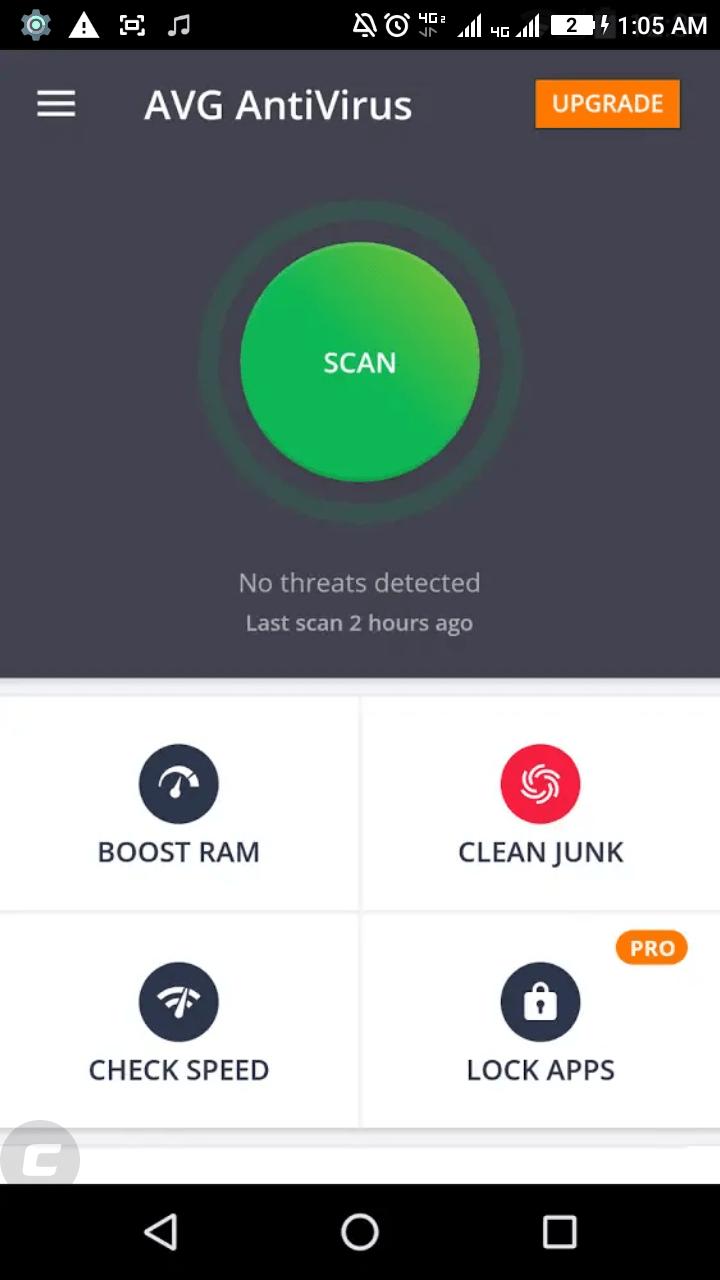Open the LOCK APPS pro feature

540,1022
